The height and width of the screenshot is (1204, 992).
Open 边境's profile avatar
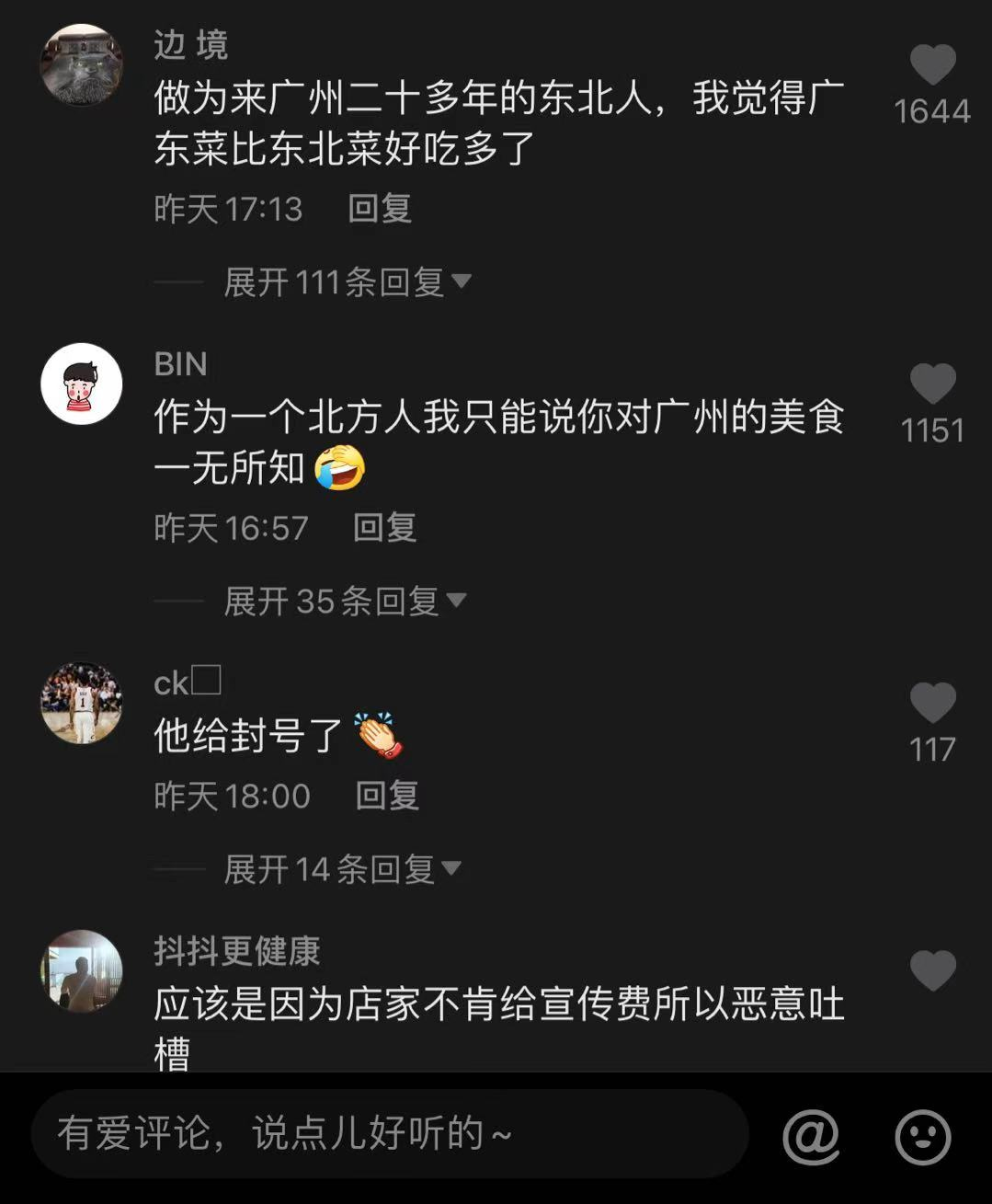click(82, 65)
